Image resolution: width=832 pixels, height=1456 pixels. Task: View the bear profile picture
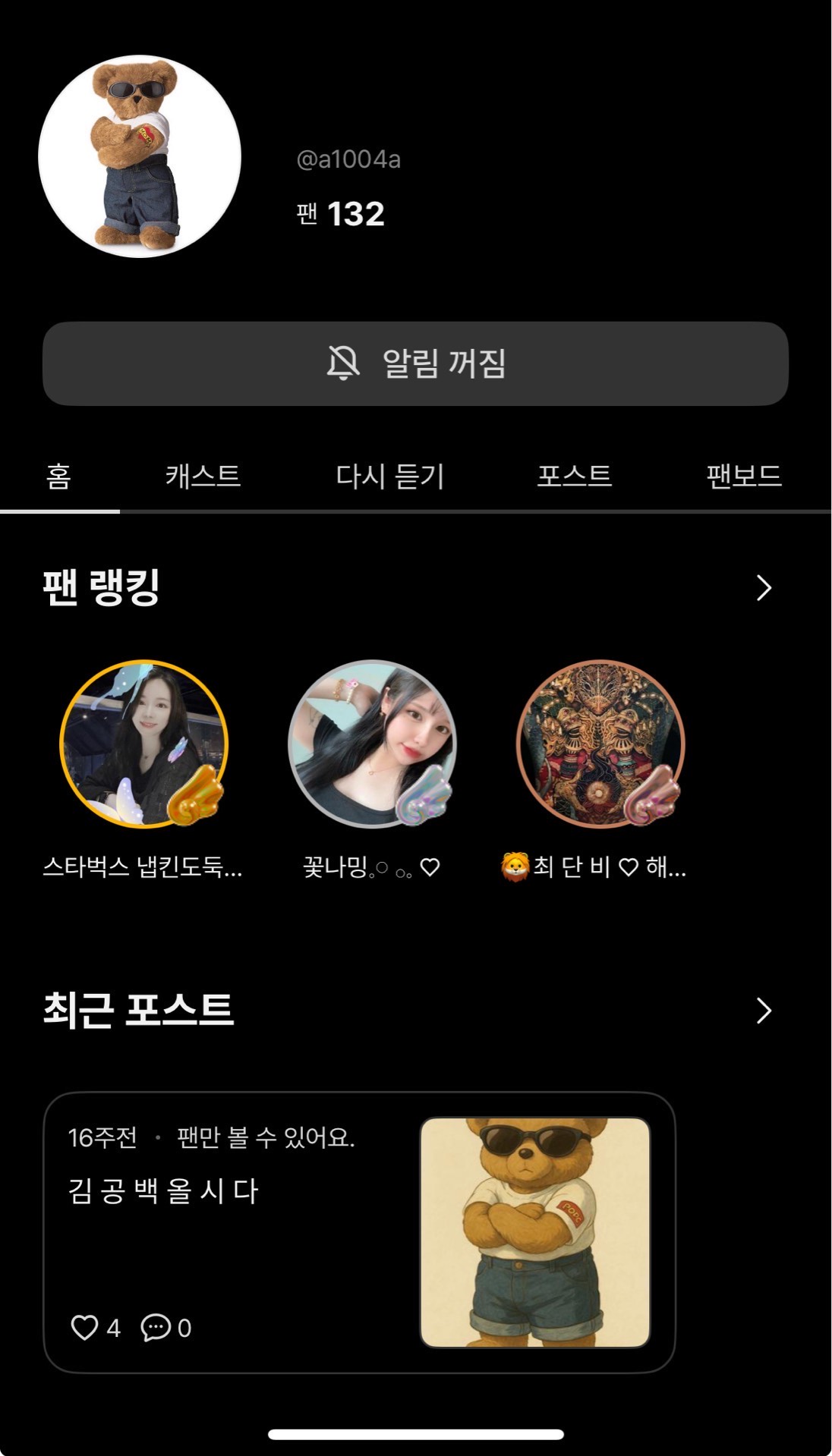click(x=140, y=156)
